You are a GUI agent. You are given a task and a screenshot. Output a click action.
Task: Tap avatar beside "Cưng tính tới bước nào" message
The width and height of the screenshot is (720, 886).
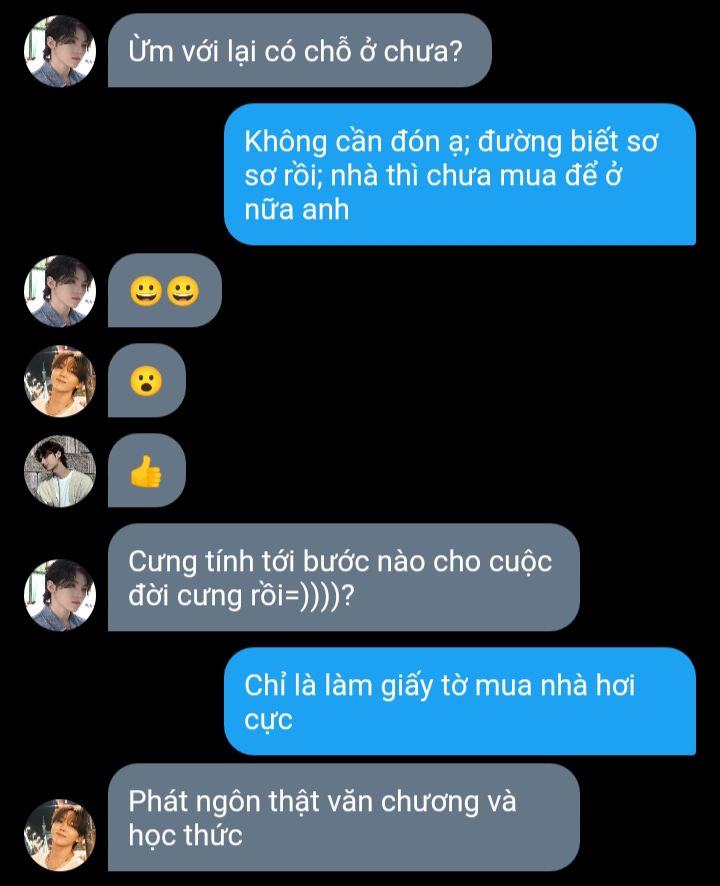[60, 595]
